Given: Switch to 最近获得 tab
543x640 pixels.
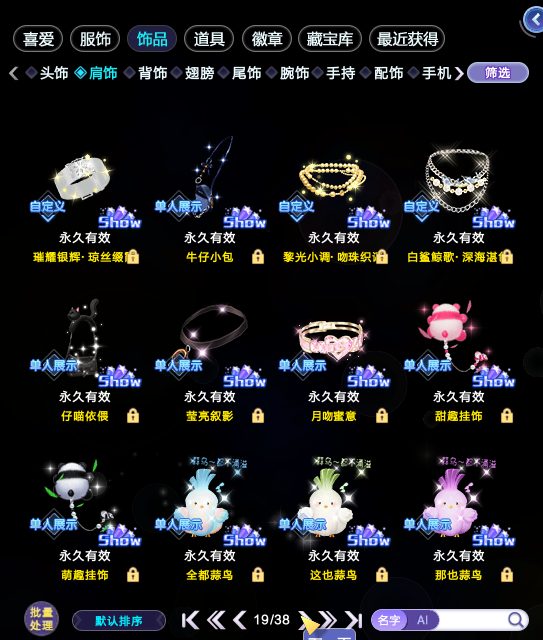Looking at the screenshot, I should click(407, 39).
